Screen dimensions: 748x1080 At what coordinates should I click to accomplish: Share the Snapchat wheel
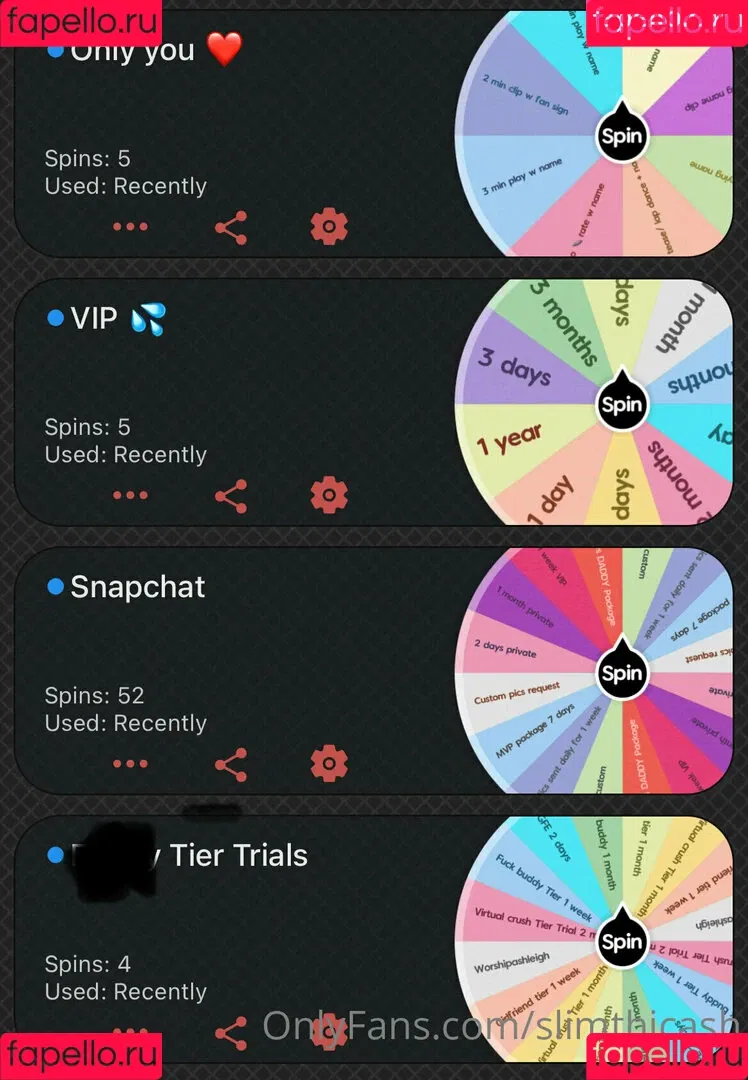point(231,764)
